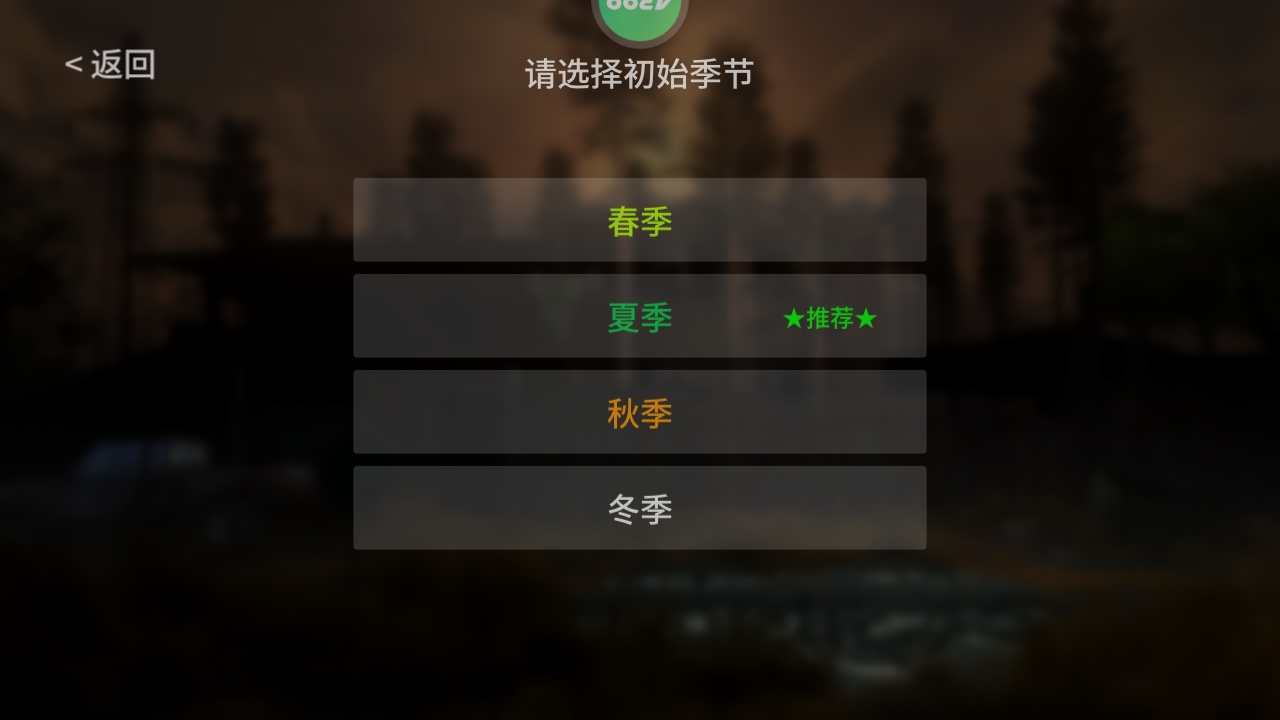Screen dimensions: 1280x720
Task: Select 春季 as the starting season
Action: 639,220
